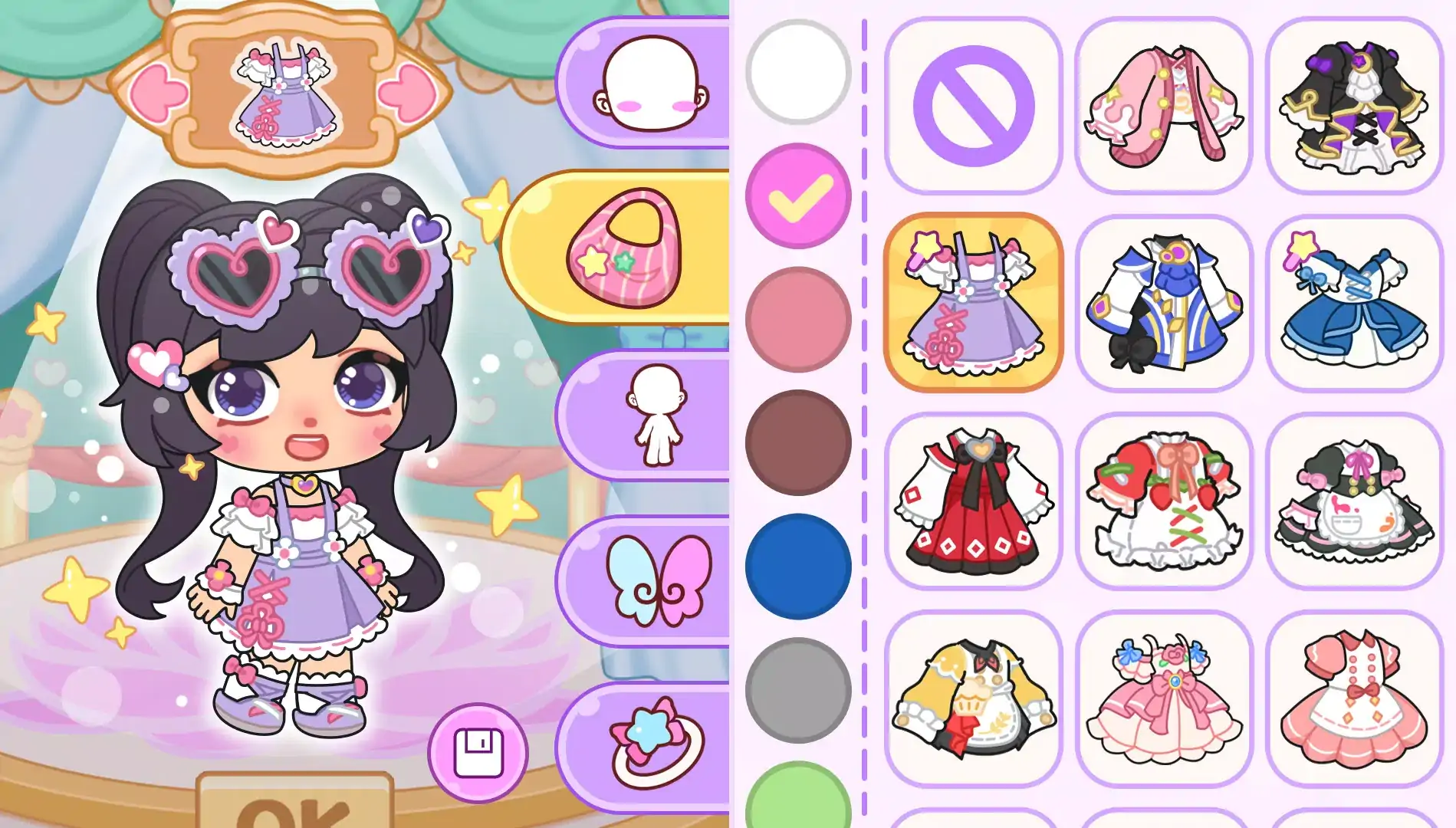
Task: Choose the white color swatch
Action: [x=798, y=72]
